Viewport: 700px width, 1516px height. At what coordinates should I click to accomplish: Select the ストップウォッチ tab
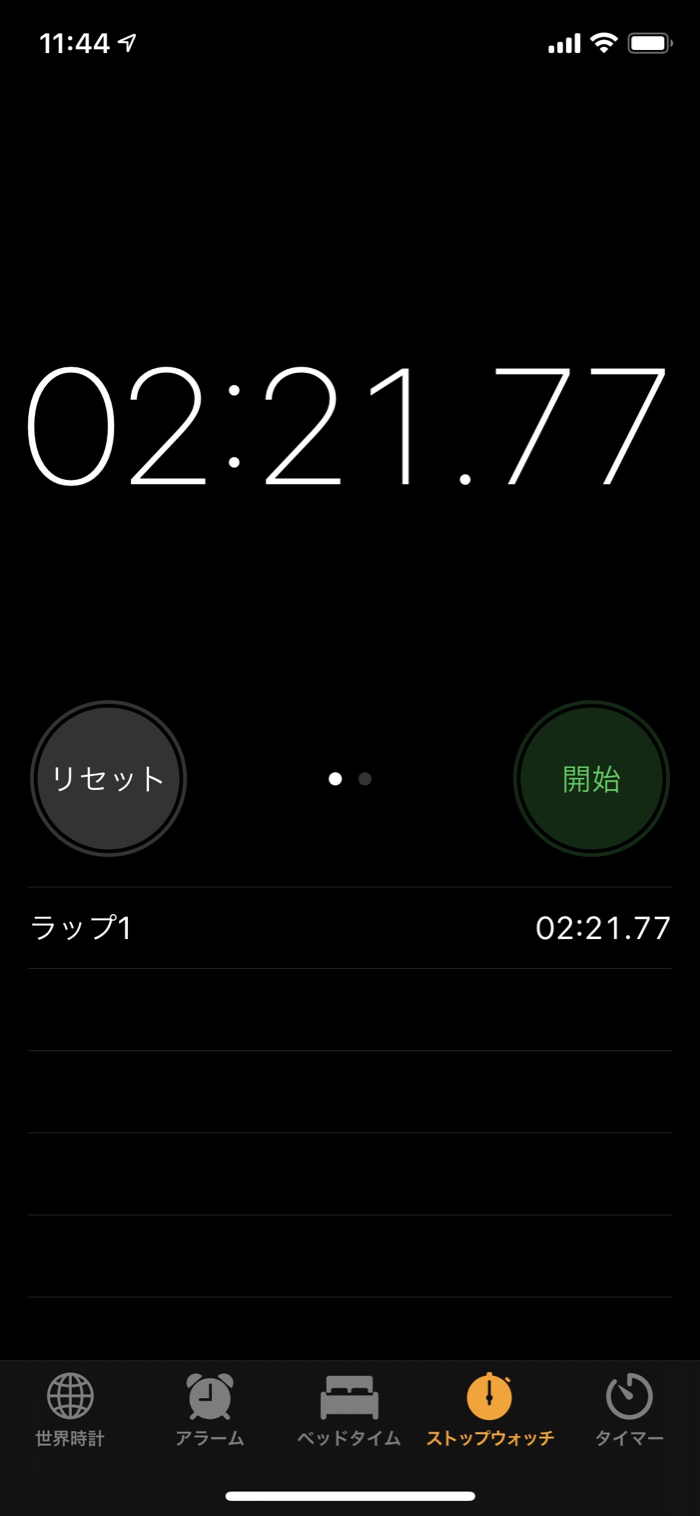490,1410
